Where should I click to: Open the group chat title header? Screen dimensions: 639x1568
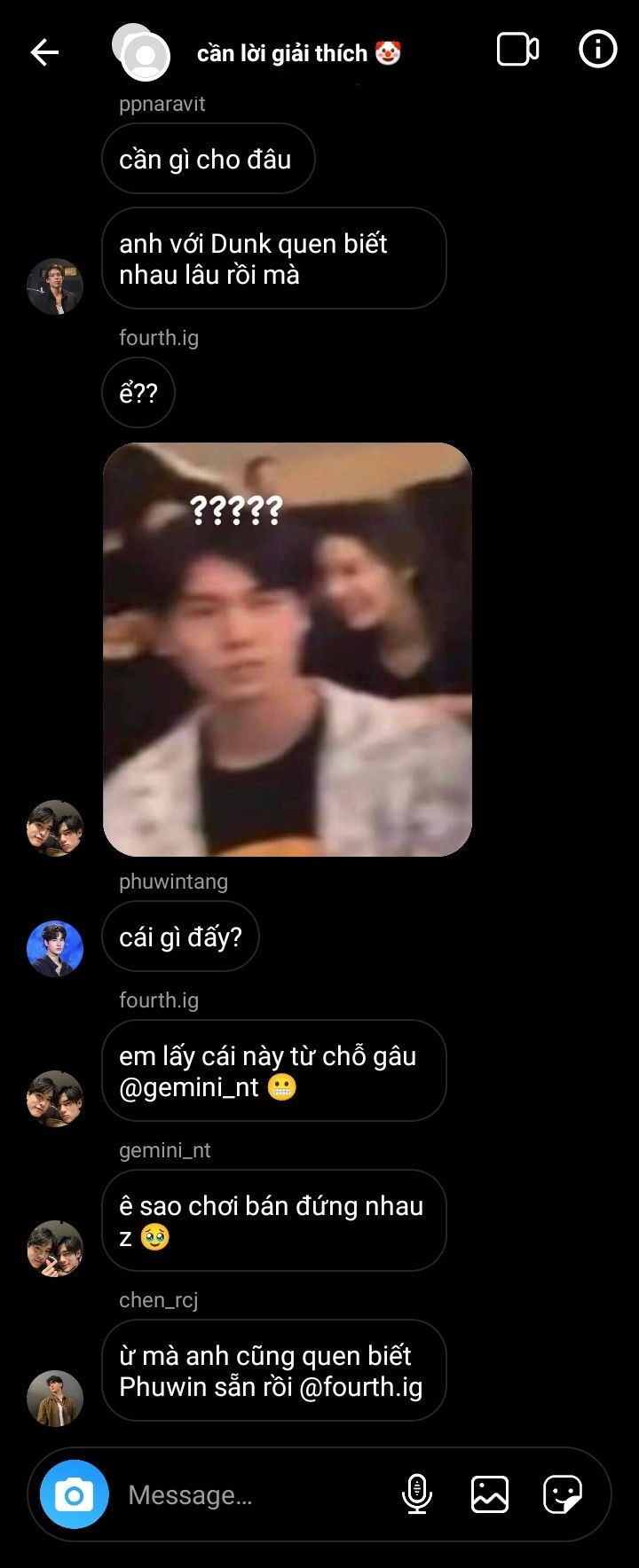point(297,53)
